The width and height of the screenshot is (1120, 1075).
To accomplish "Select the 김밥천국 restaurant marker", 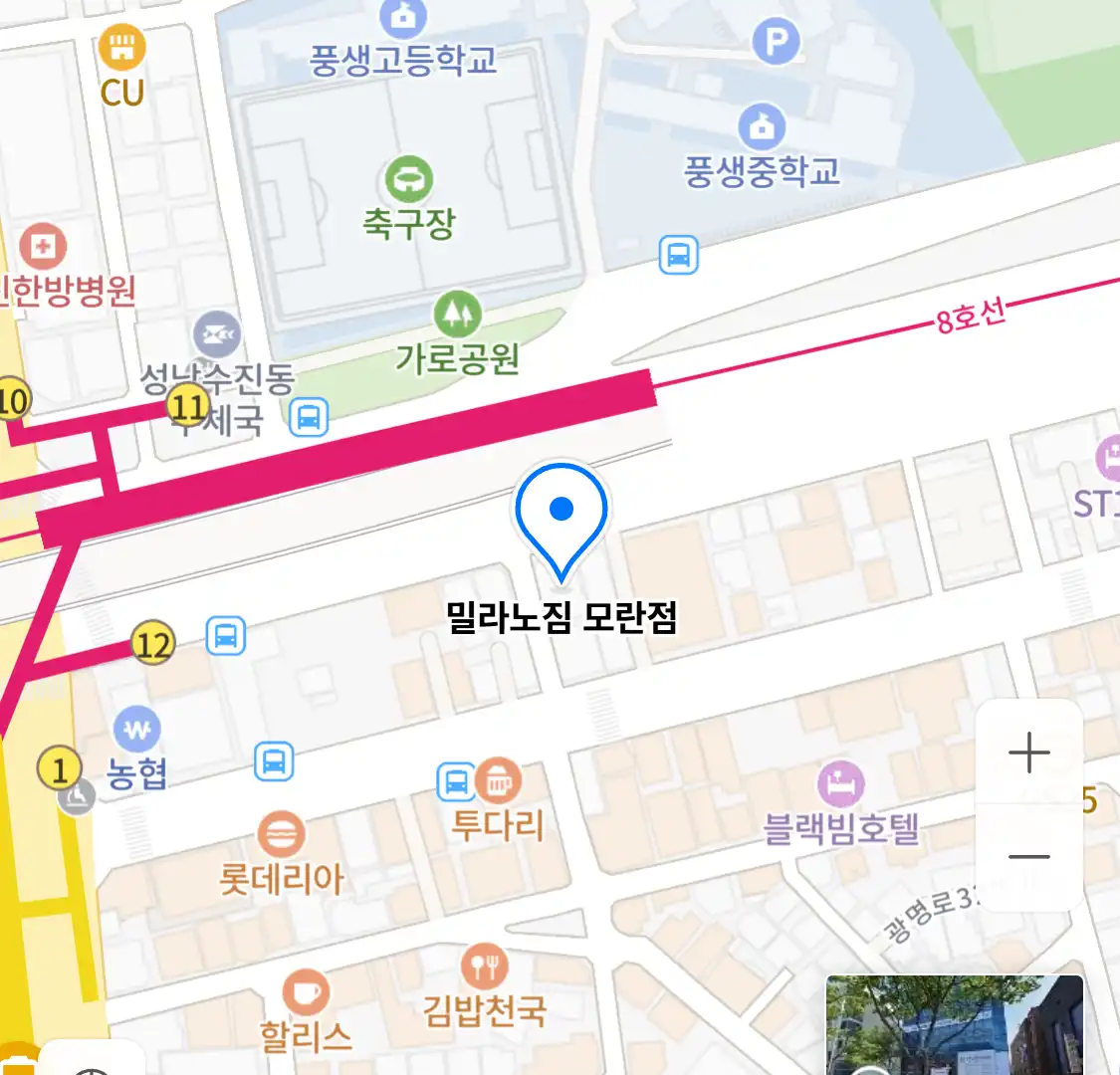I will click(x=485, y=966).
